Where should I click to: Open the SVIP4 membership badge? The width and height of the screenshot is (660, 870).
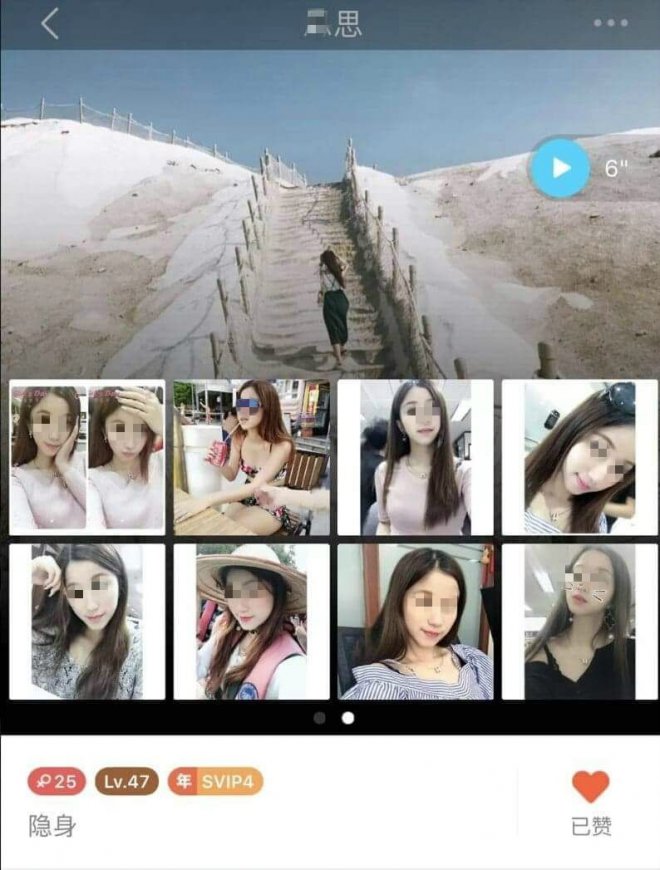coord(215,781)
